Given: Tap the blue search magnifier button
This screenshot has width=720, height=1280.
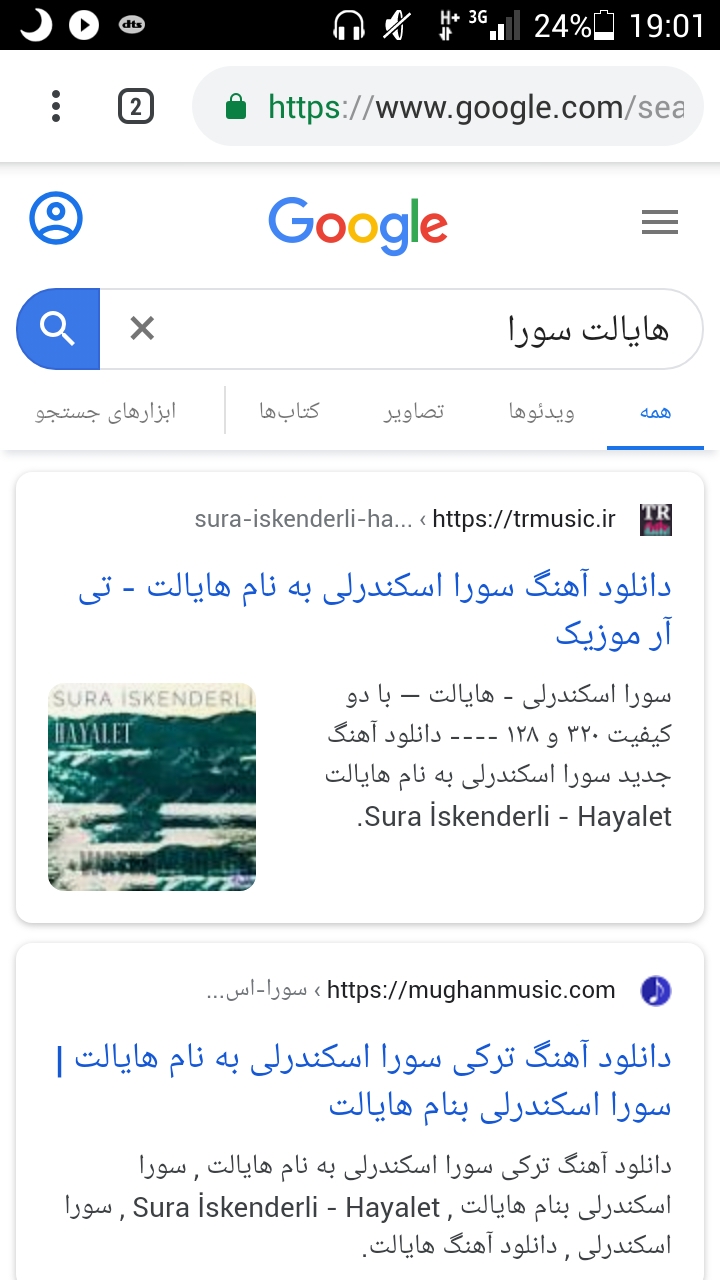Looking at the screenshot, I should (58, 329).
